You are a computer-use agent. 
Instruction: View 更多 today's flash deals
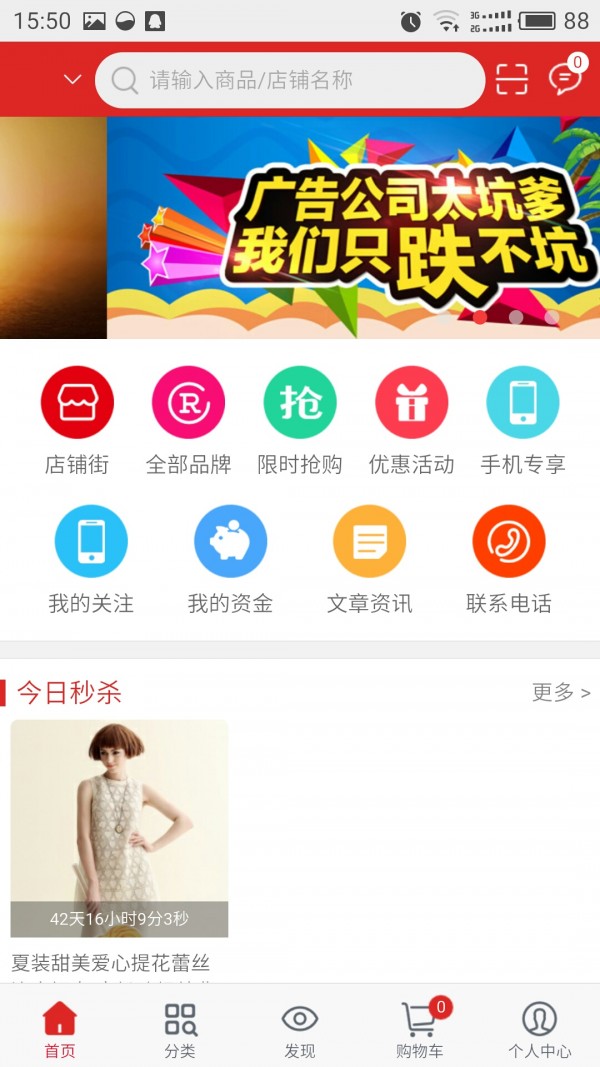tap(560, 692)
